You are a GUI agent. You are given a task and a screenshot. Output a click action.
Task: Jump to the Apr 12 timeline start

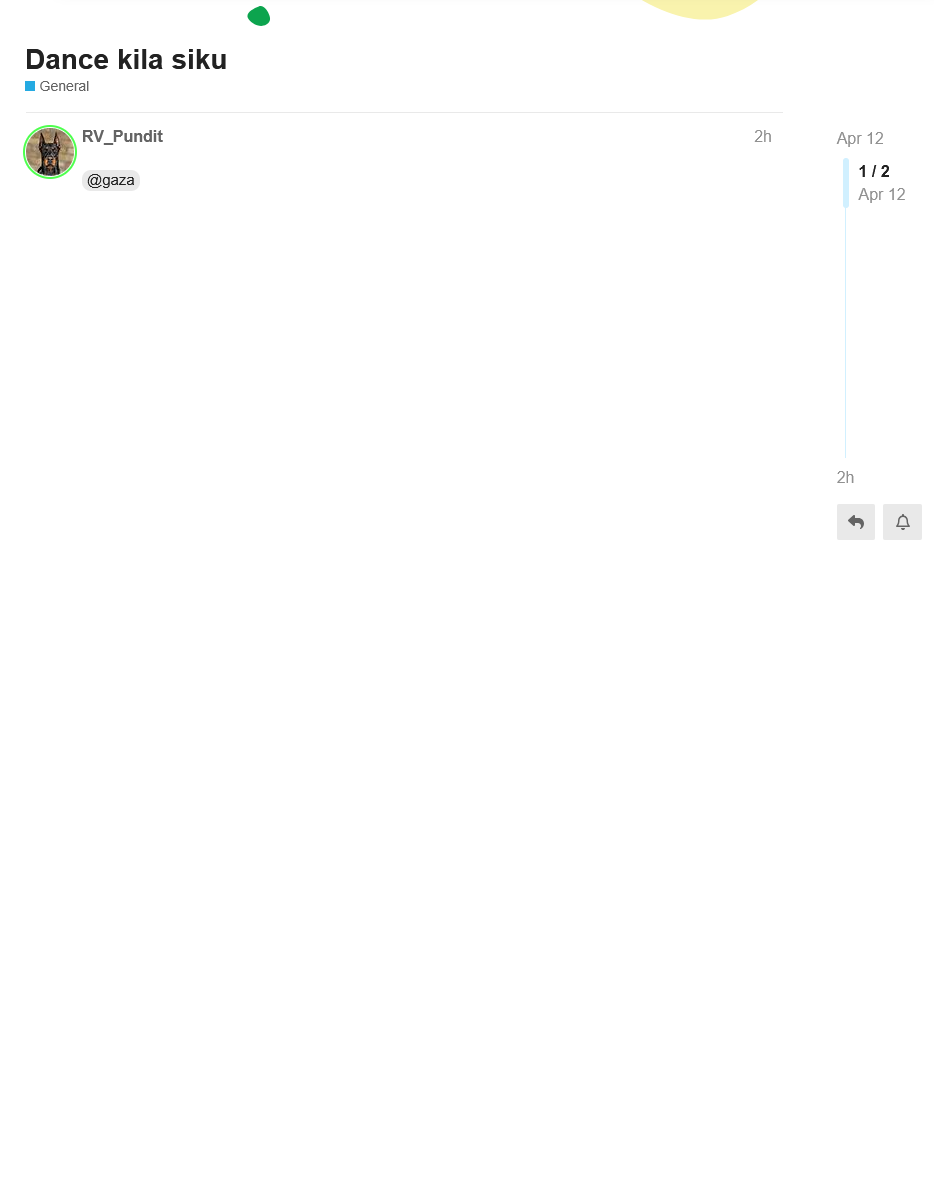(859, 139)
